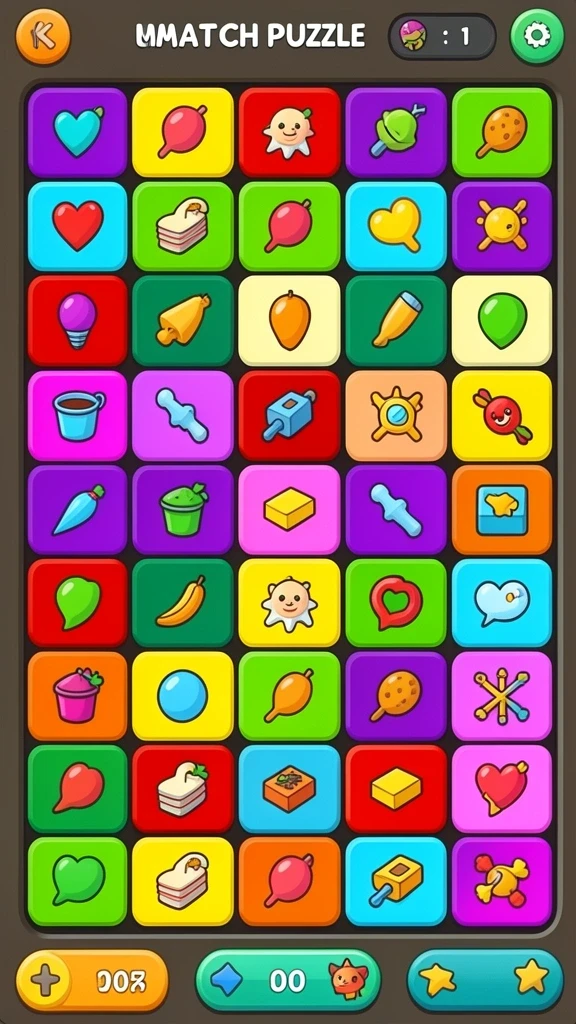Viewport: 576px width, 1024px height.
Task: Select the orange mango tile on cream
Action: pos(289,321)
